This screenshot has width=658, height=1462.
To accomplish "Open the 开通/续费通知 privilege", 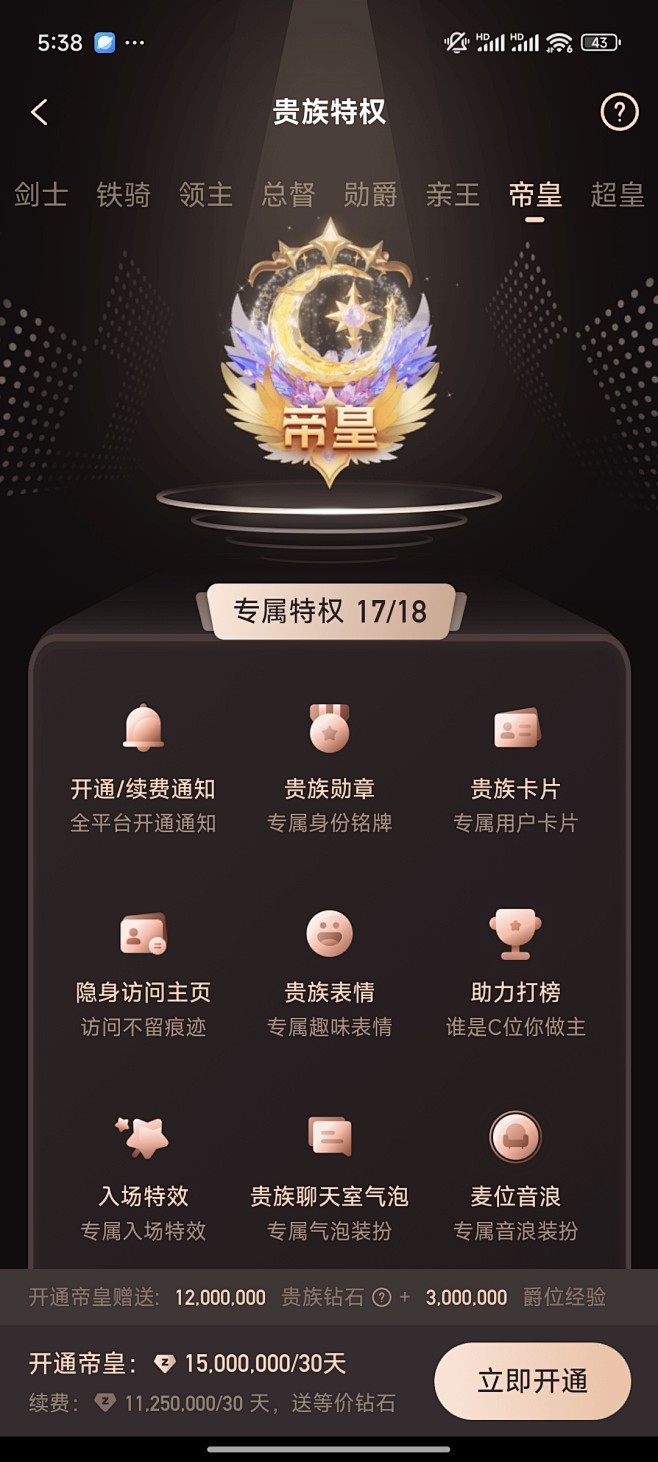I will (143, 769).
